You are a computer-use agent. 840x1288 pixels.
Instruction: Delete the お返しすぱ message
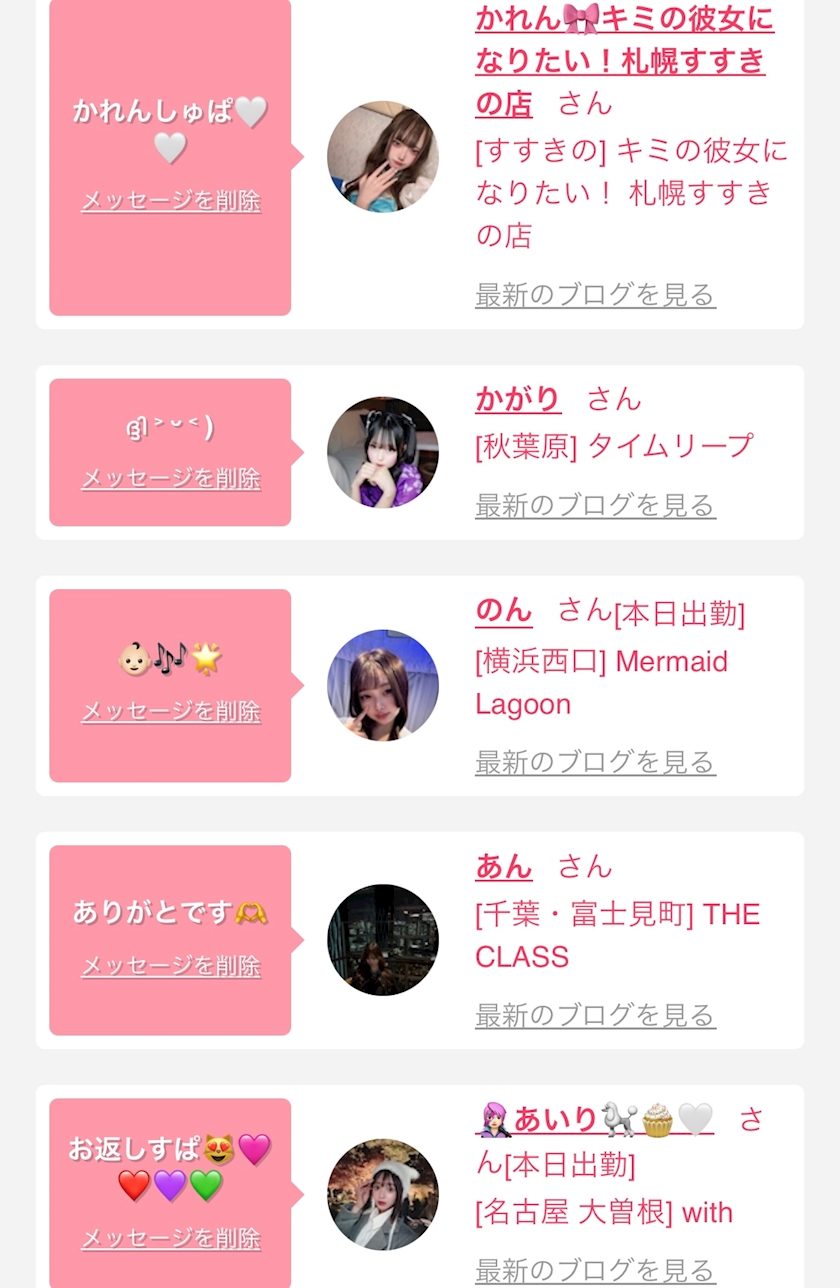171,1238
